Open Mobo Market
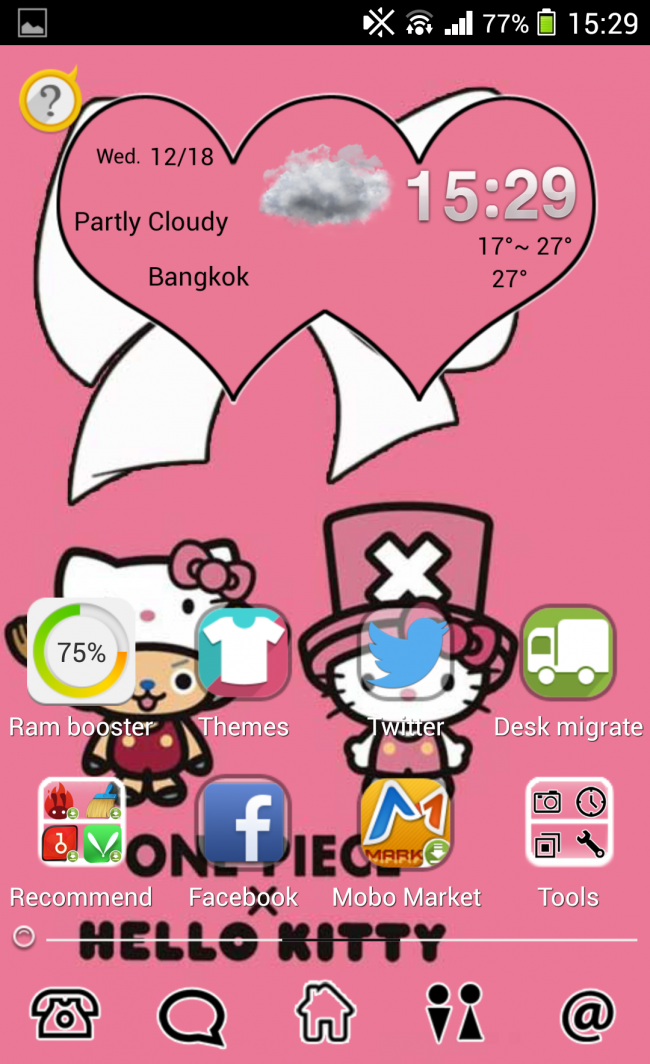This screenshot has height=1064, width=650. tap(406, 823)
